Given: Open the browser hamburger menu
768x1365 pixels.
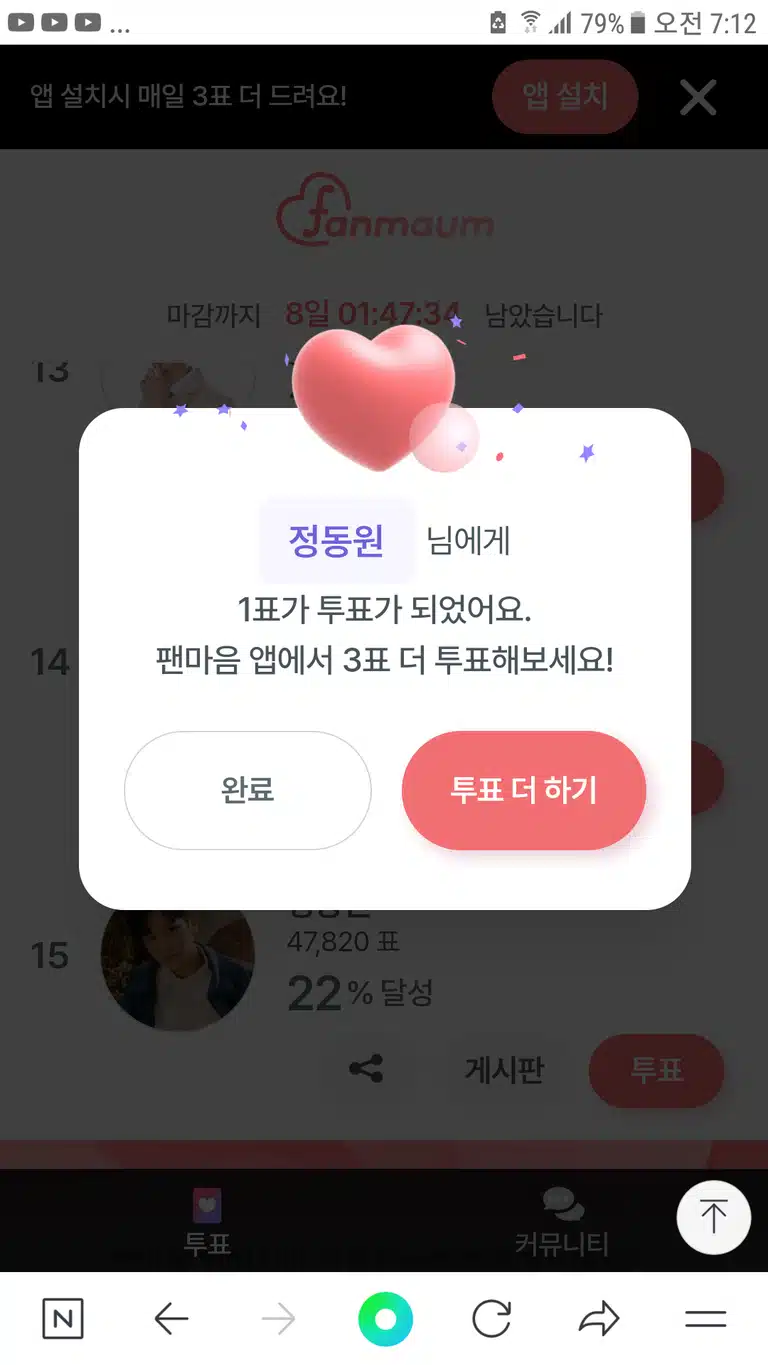Looking at the screenshot, I should coord(705,1319).
